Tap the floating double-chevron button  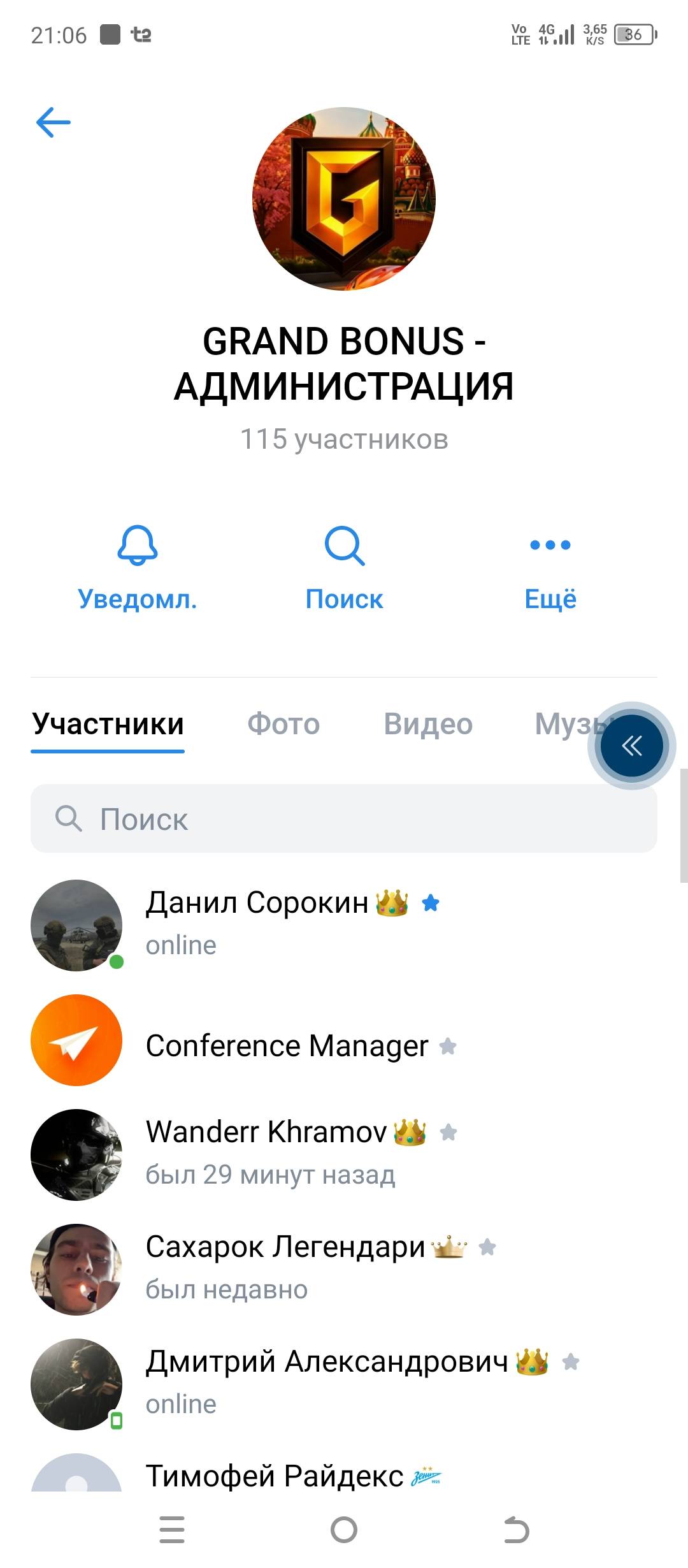[631, 746]
